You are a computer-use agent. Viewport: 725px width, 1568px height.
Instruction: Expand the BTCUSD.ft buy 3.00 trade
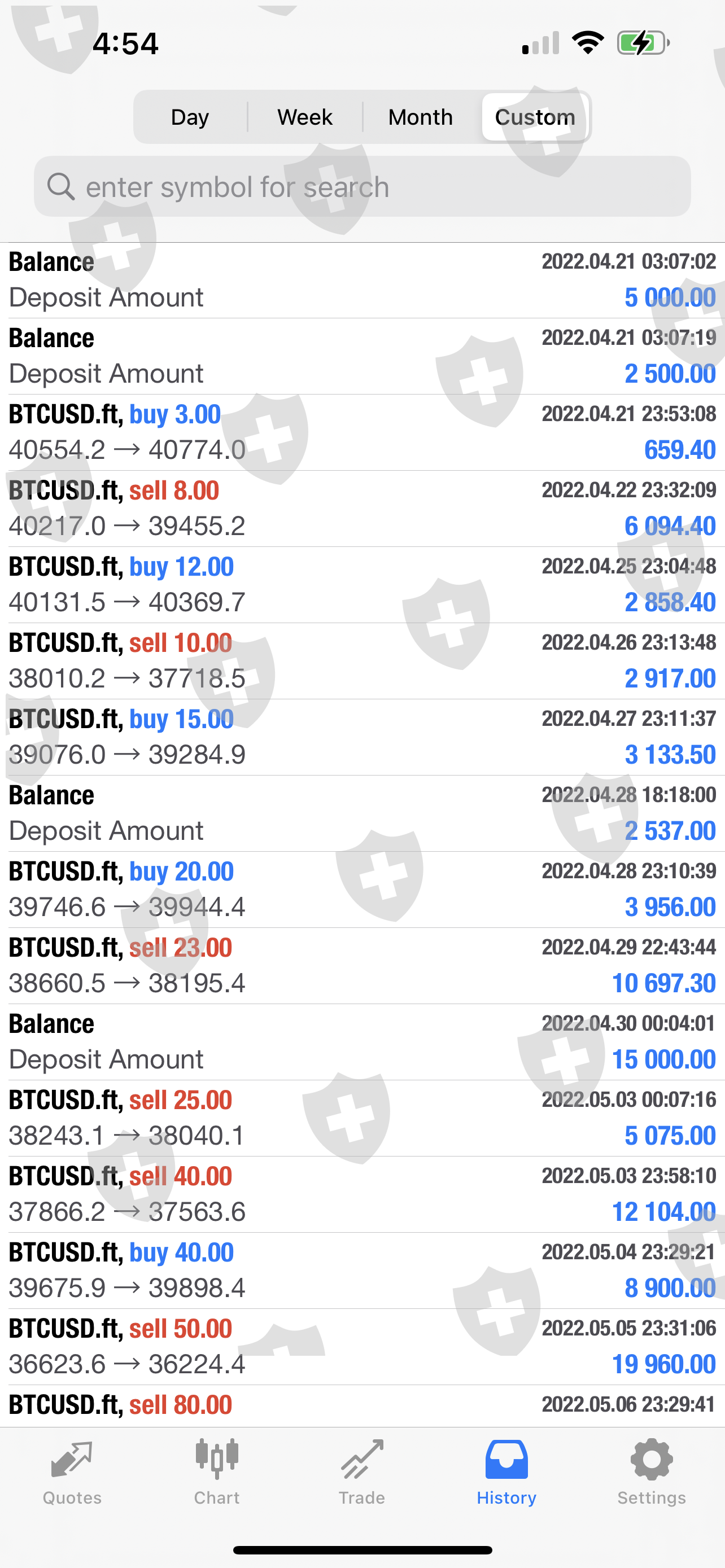pyautogui.click(x=362, y=432)
